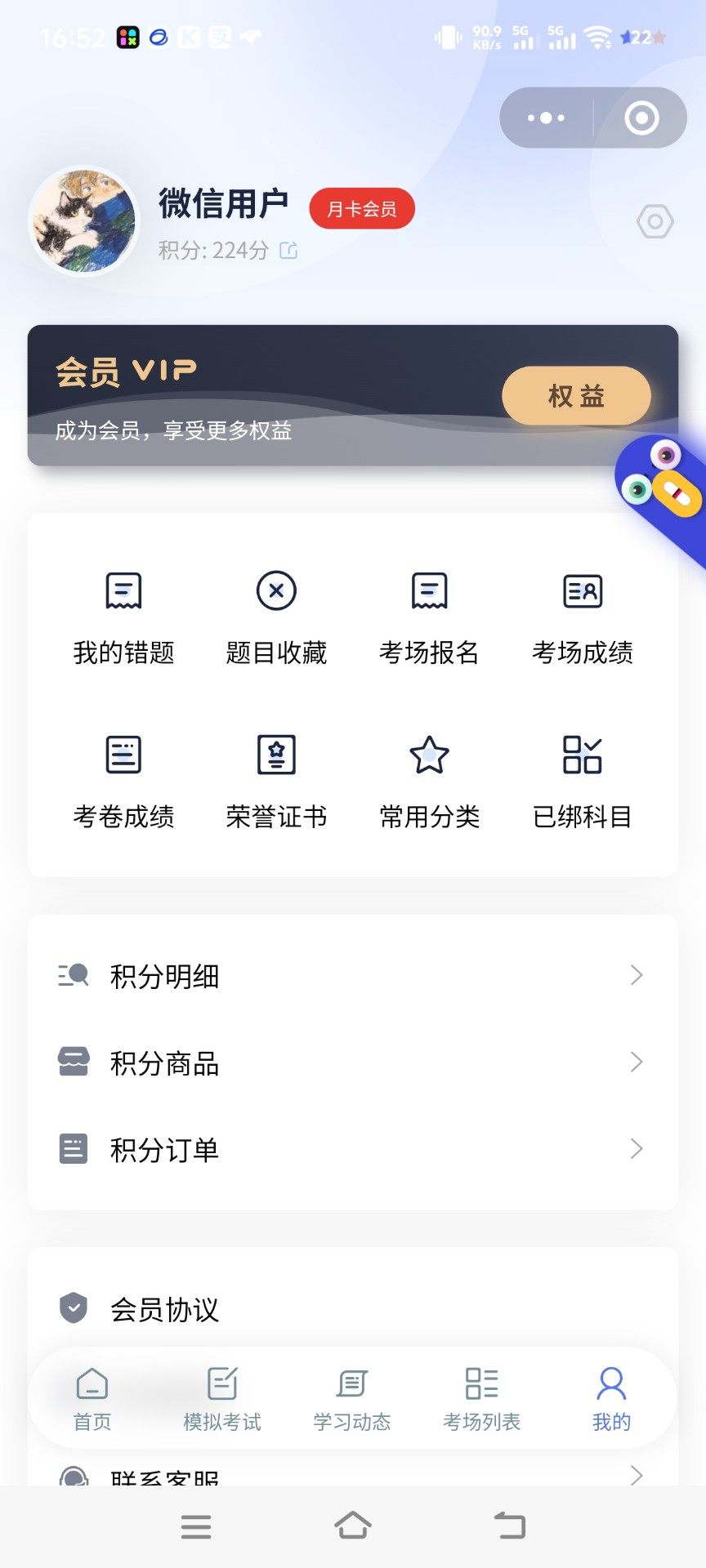Tap the 权益 VIP benefits button
The height and width of the screenshot is (1568, 706).
[x=576, y=396]
